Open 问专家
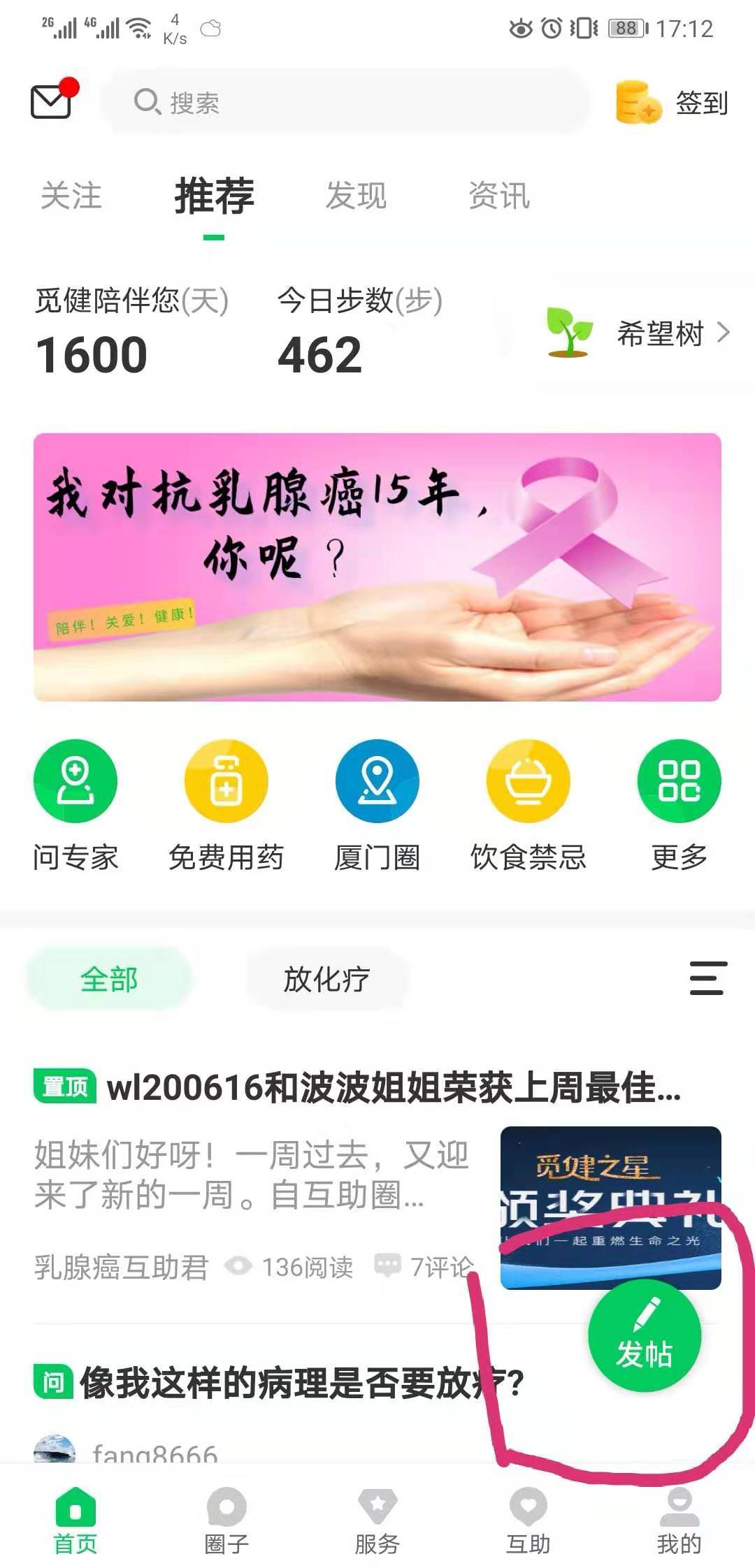 (x=75, y=804)
